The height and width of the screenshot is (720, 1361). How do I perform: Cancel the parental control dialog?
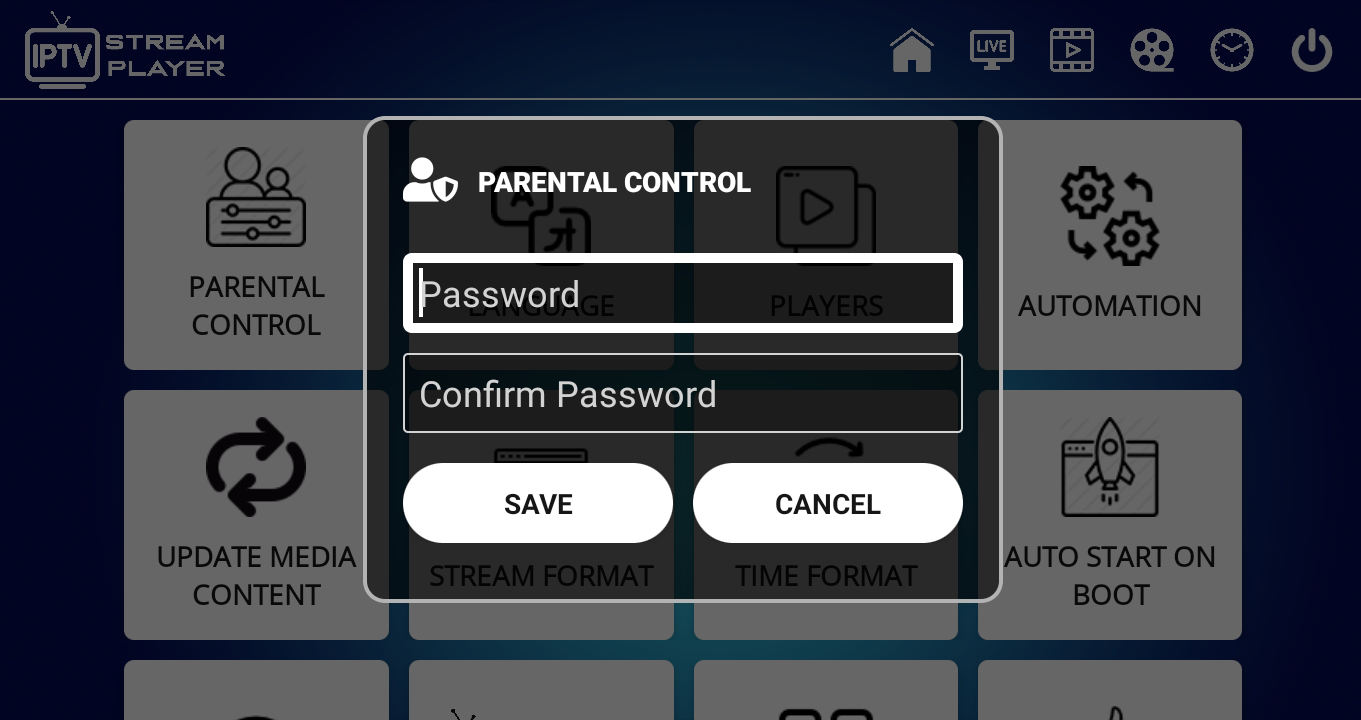pyautogui.click(x=827, y=503)
